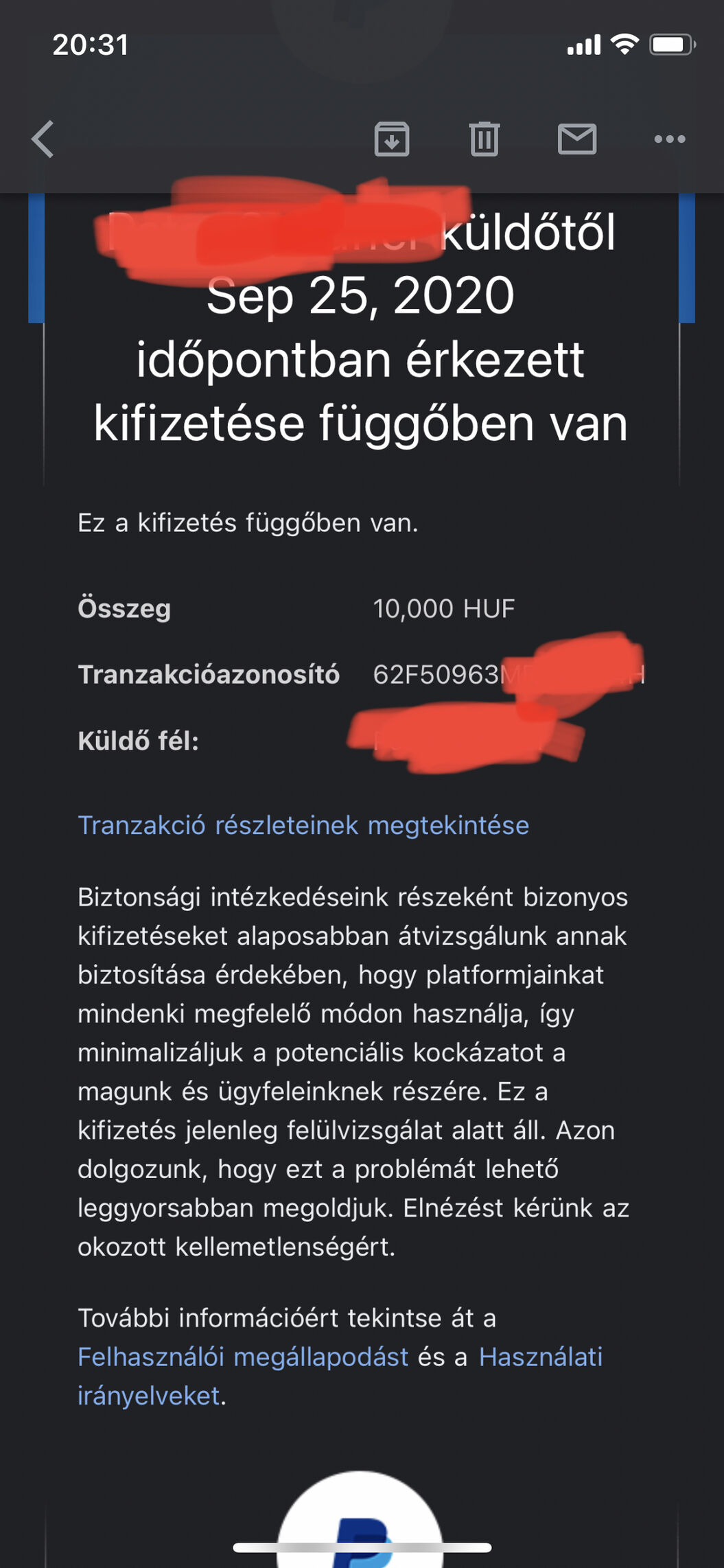Open the Használati irányelveket link
Viewport: 724px width, 1568px height.
click(x=540, y=1357)
